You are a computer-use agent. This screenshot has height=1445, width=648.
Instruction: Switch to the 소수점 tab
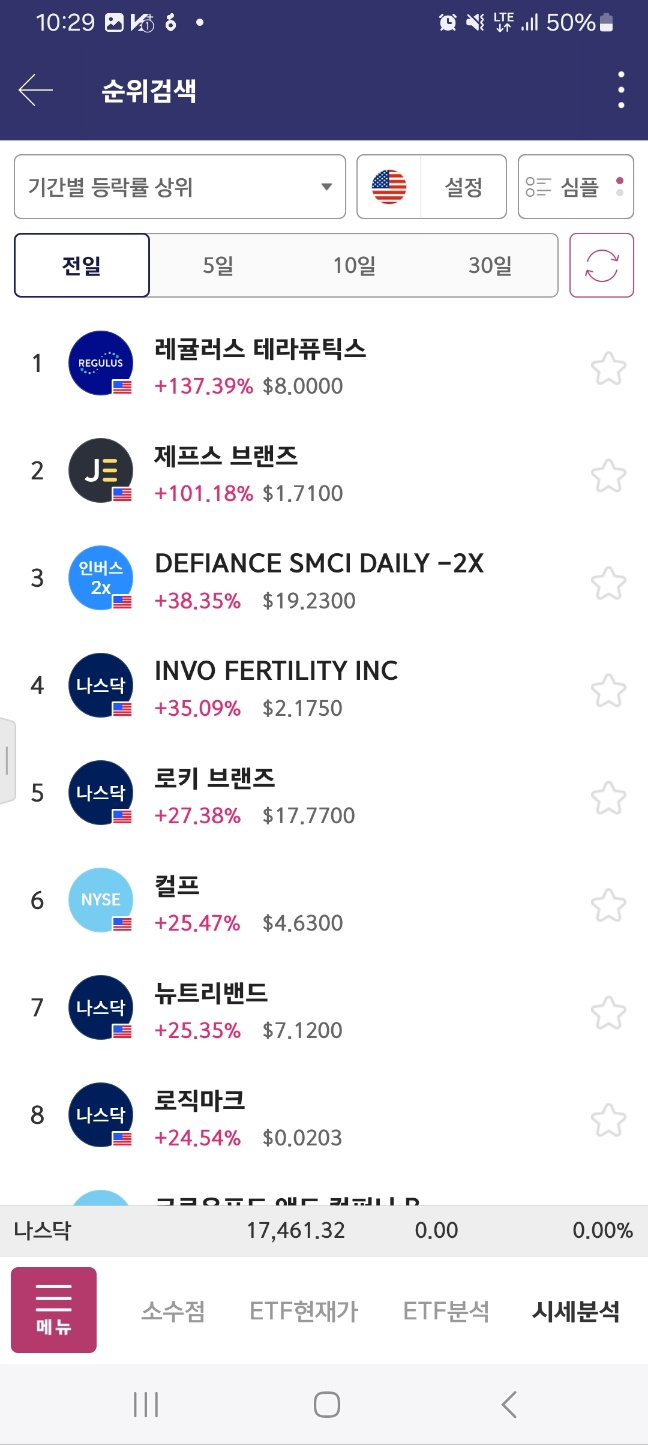(x=173, y=1311)
